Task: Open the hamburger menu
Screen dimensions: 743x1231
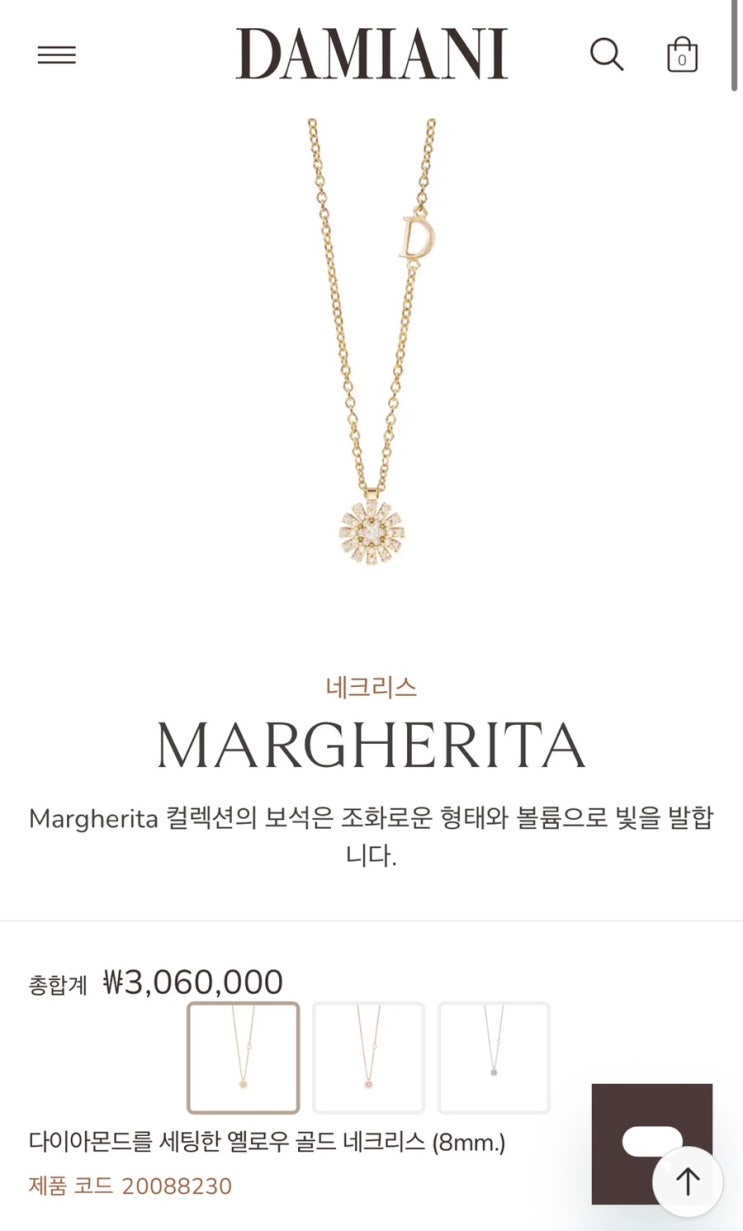Action: [x=57, y=55]
